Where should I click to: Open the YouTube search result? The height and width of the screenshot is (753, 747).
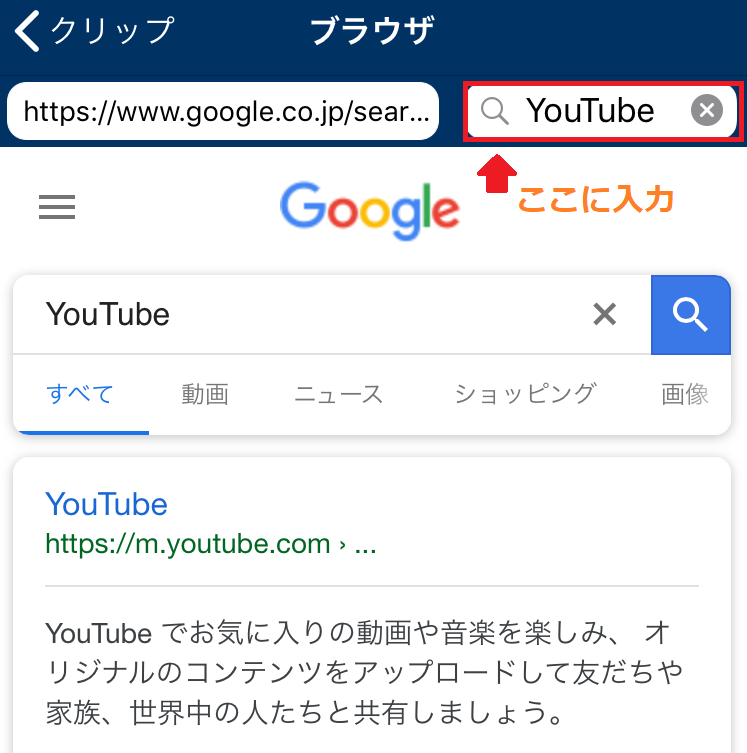[107, 504]
